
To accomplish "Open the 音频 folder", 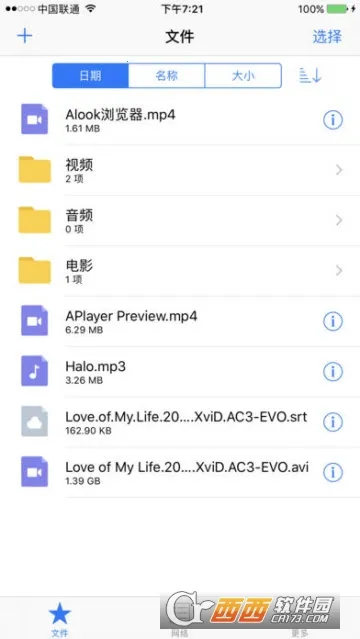I will [180, 220].
